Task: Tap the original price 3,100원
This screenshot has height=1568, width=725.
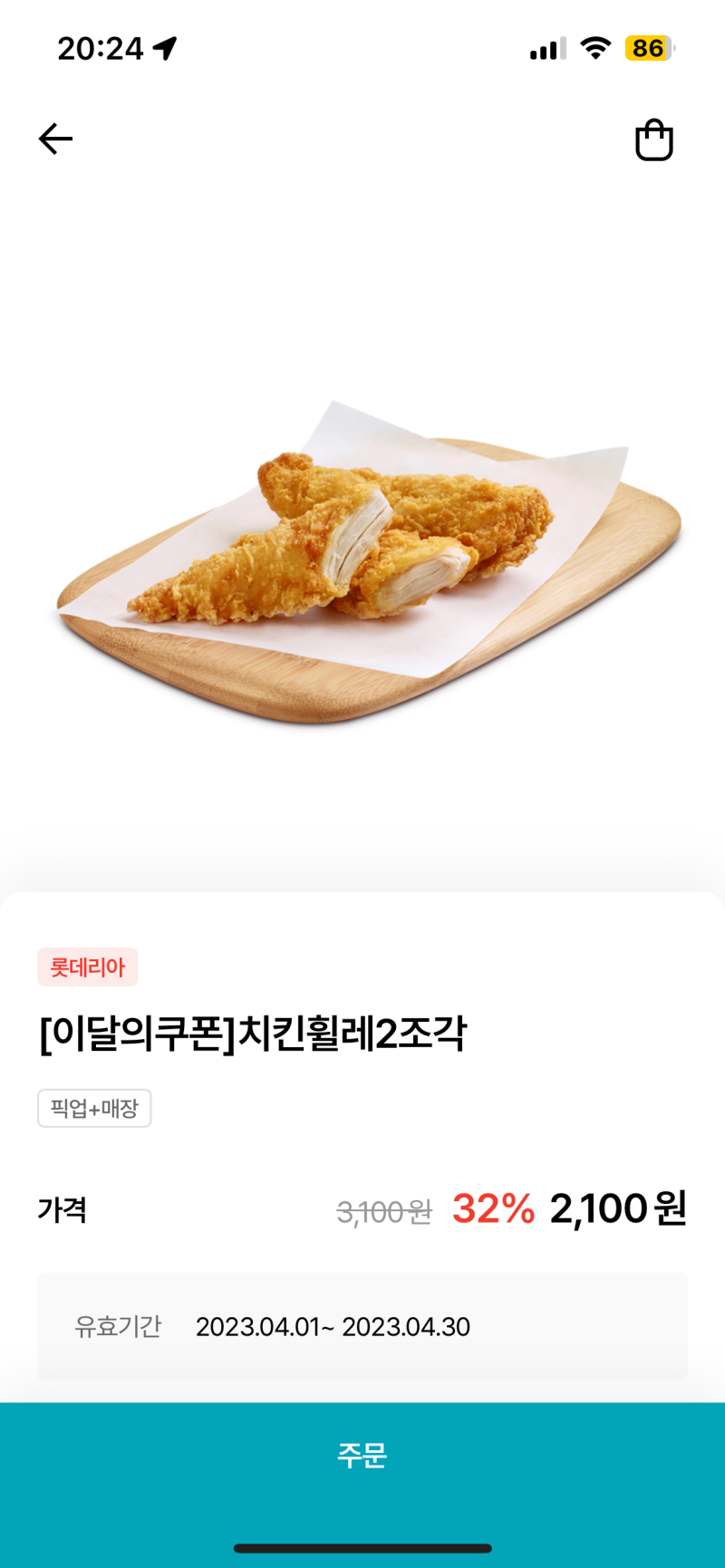Action: pos(383,1210)
